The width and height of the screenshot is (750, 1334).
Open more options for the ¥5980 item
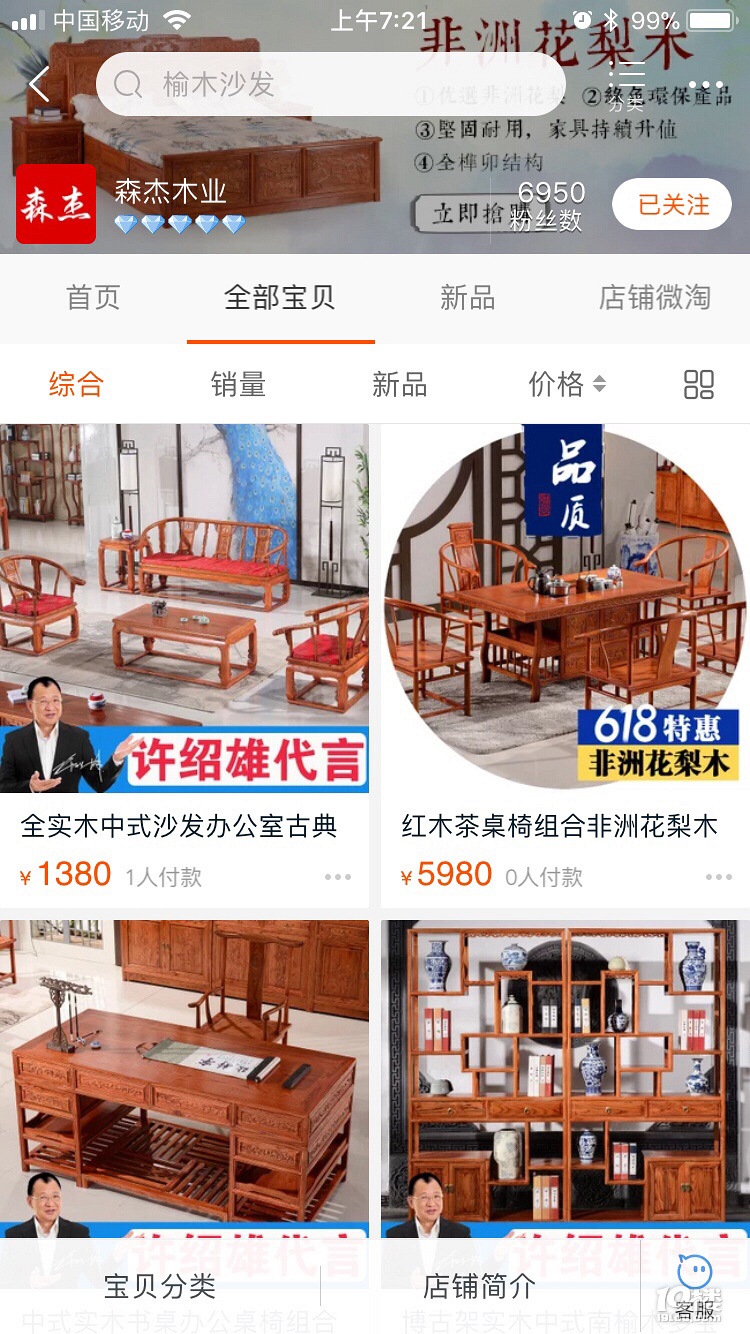(718, 877)
